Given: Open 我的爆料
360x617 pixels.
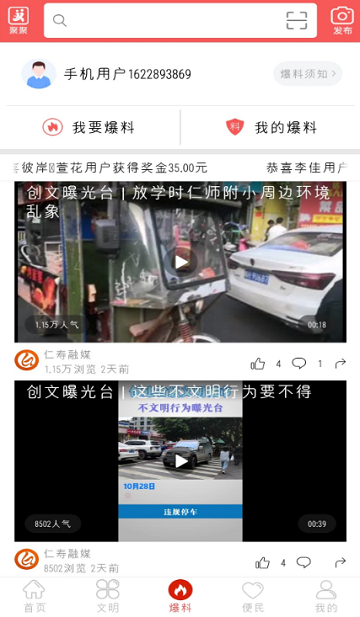Looking at the screenshot, I should click(271, 127).
